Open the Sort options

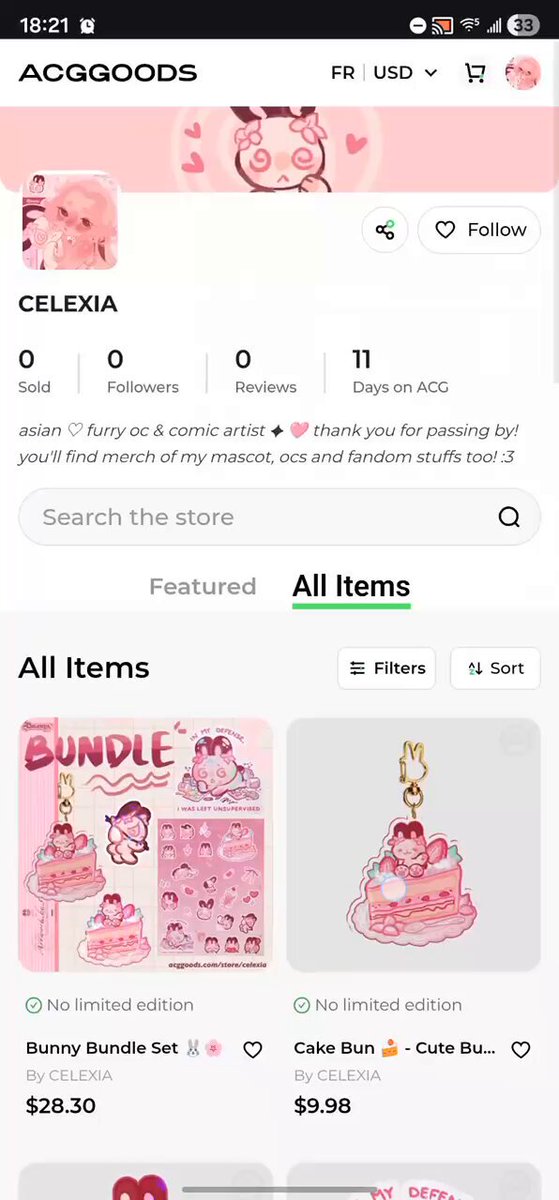496,668
